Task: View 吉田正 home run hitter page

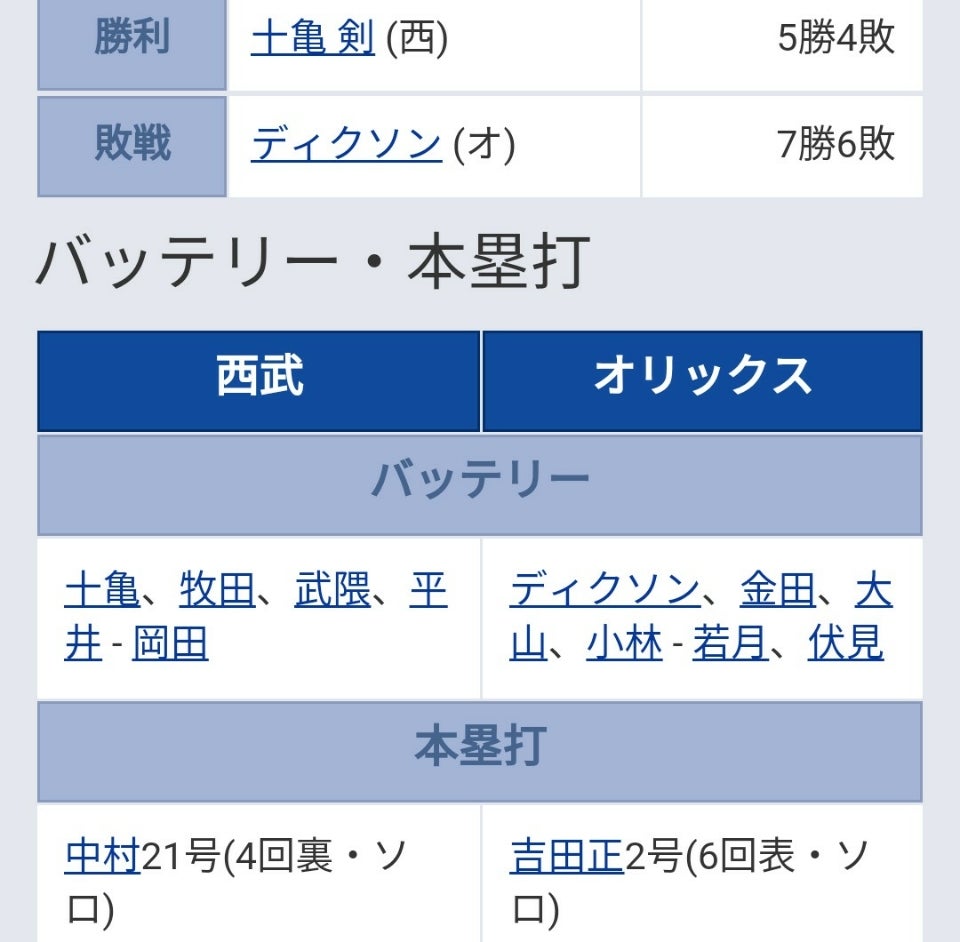Action: pyautogui.click(x=566, y=857)
